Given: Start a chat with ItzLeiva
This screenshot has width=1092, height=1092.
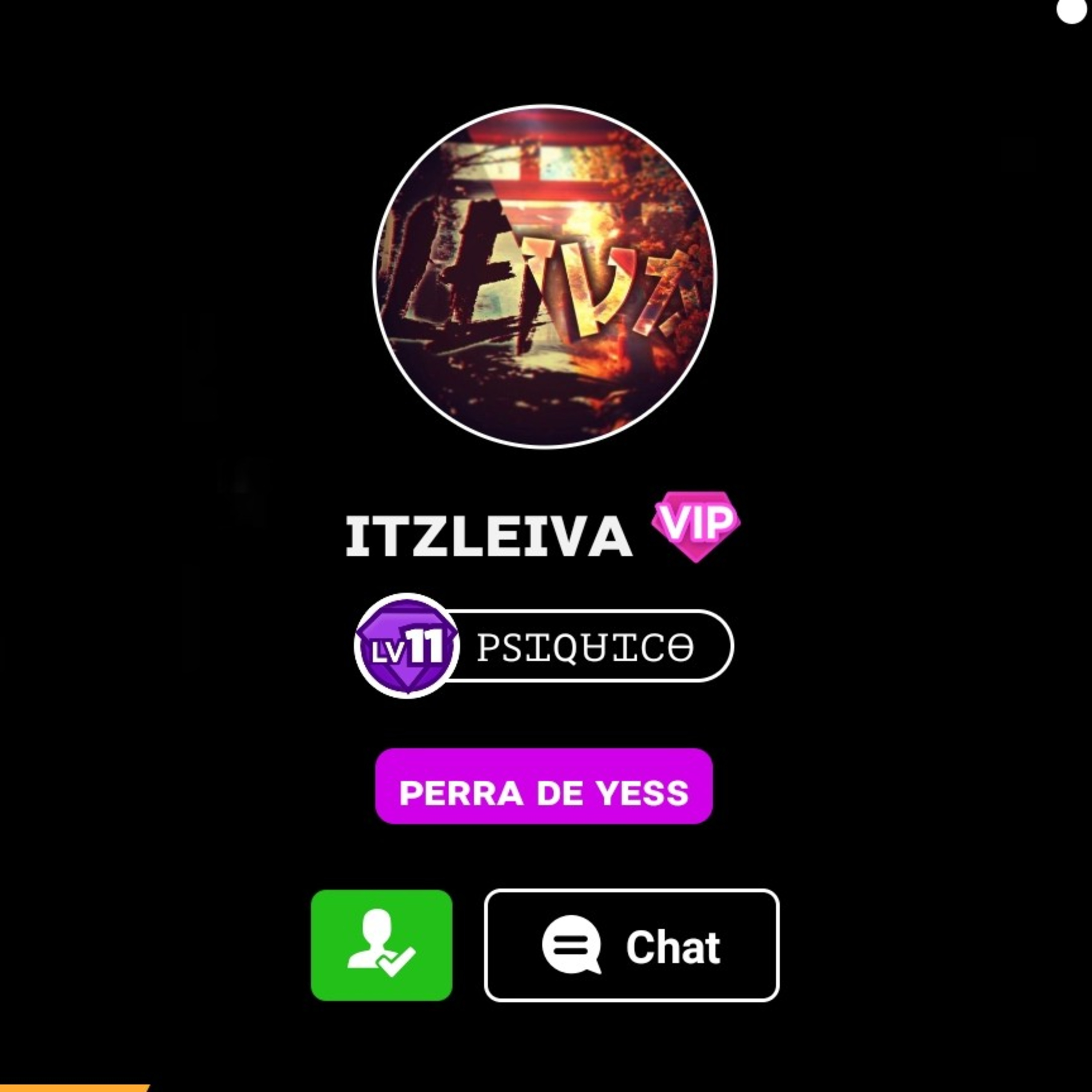Looking at the screenshot, I should click(x=631, y=945).
